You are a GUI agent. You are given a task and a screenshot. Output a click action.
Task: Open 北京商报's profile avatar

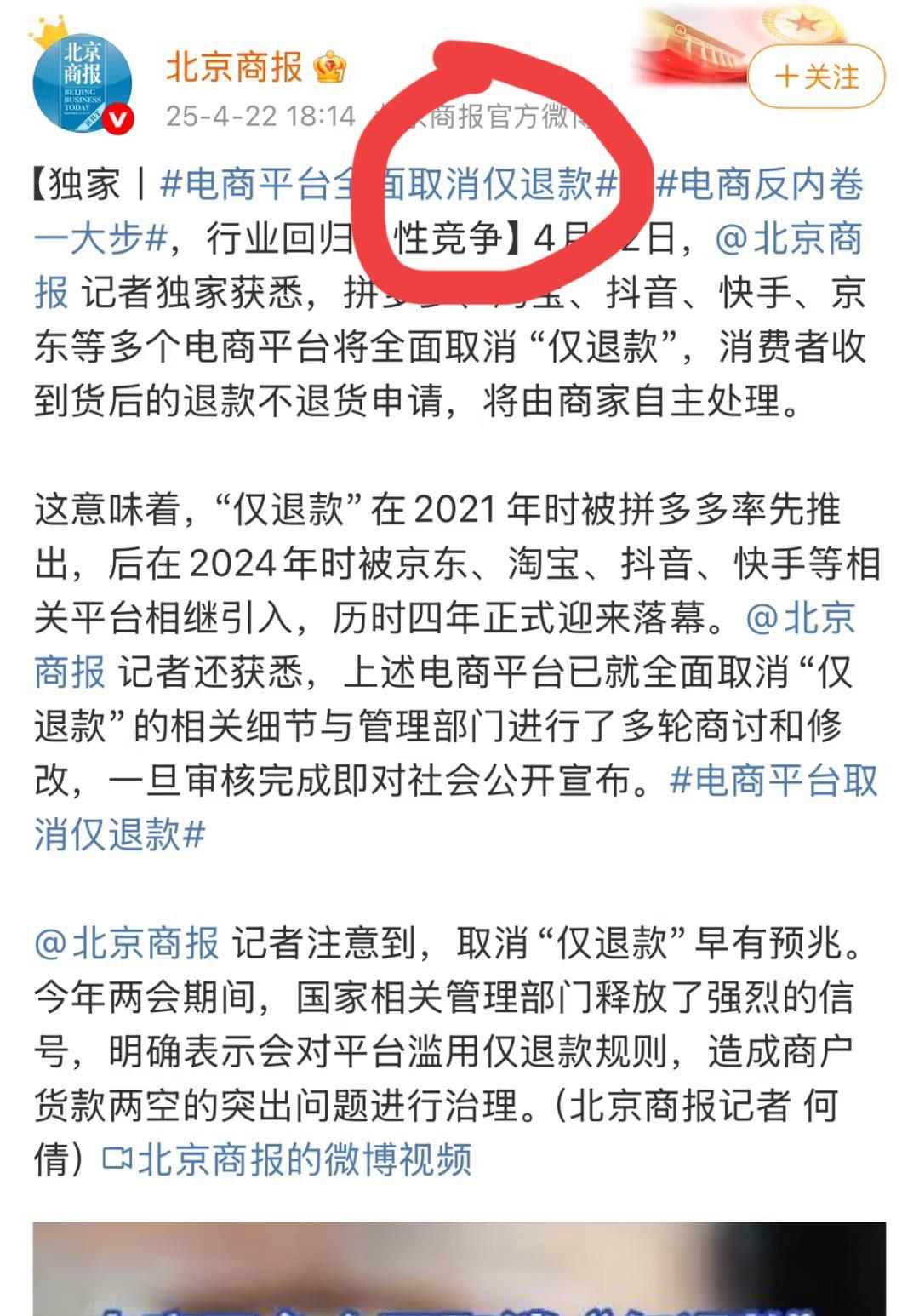(83, 83)
